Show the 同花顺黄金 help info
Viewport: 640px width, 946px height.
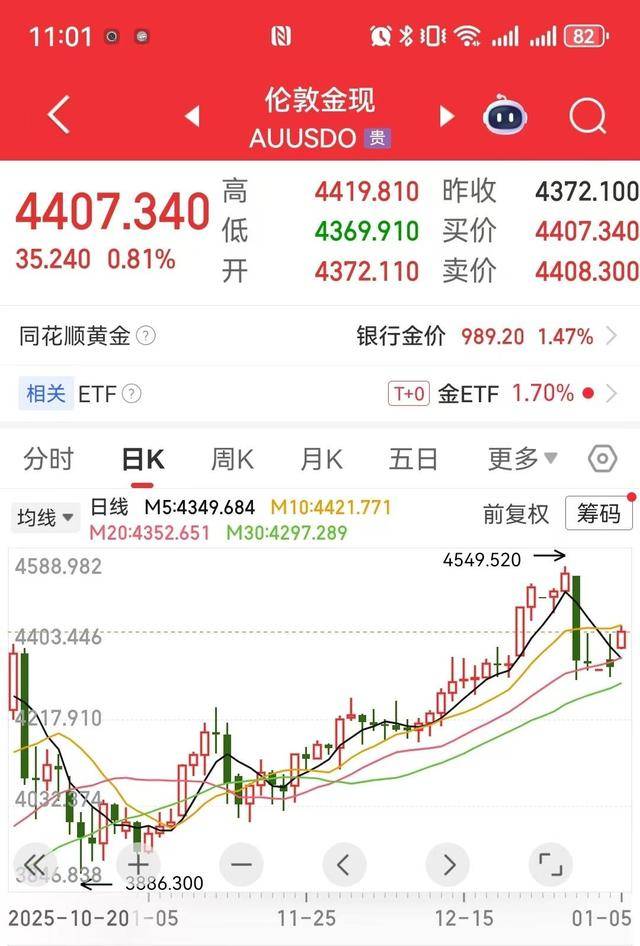click(146, 337)
